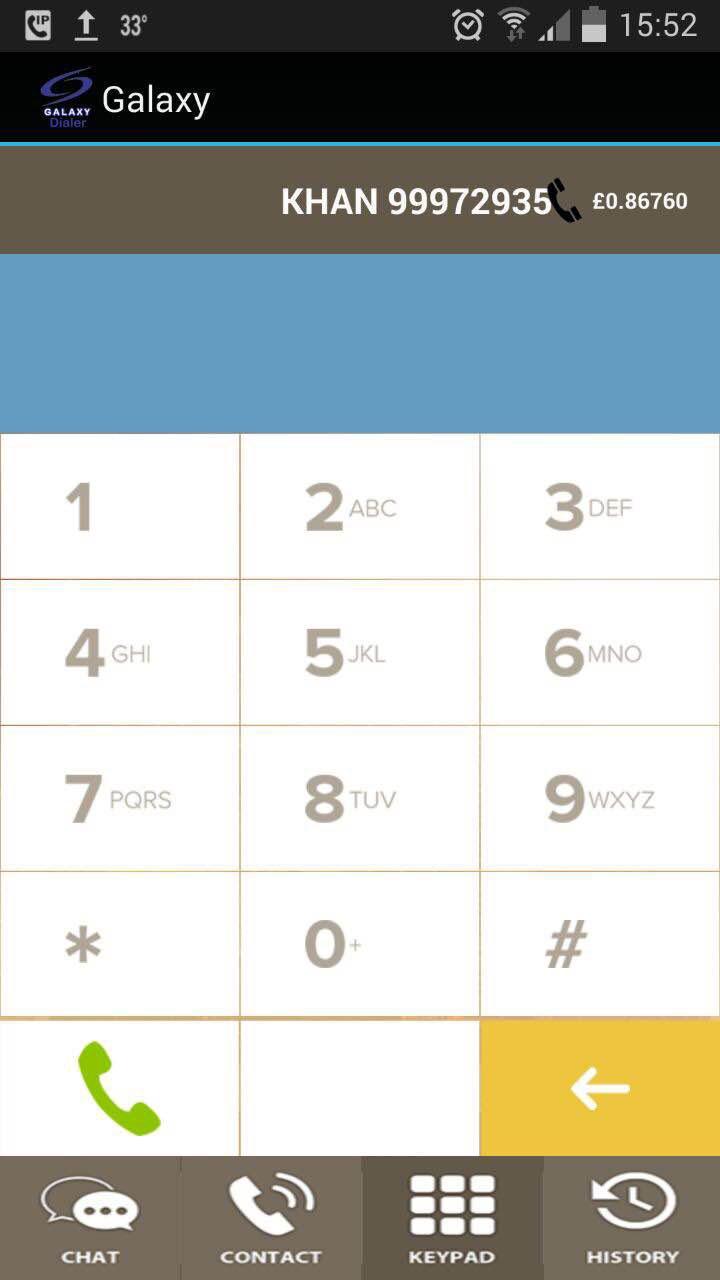Enter digit 4 GHI
The image size is (720, 1280).
point(120,653)
